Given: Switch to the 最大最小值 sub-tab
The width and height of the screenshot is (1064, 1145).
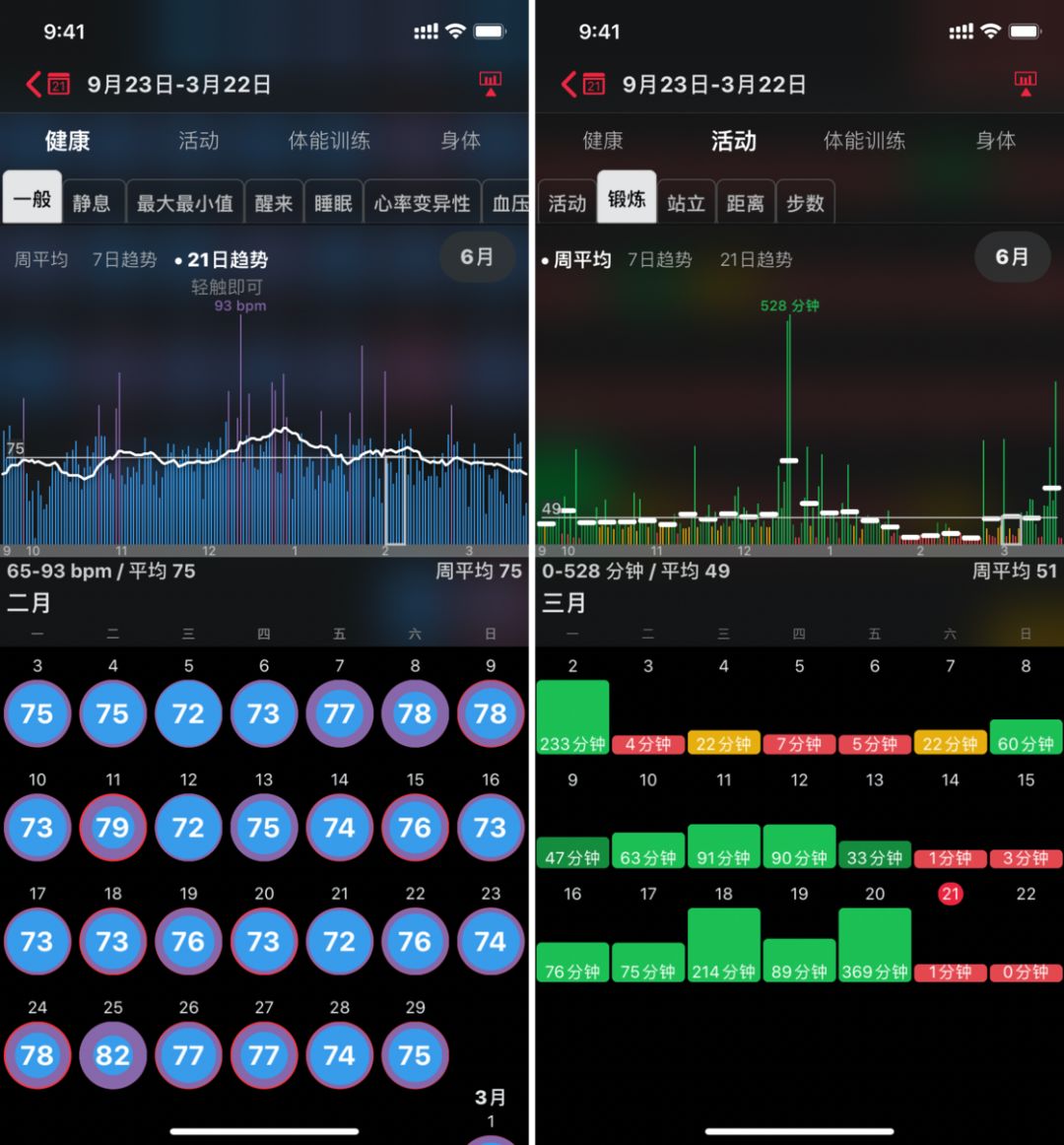Looking at the screenshot, I should point(184,203).
